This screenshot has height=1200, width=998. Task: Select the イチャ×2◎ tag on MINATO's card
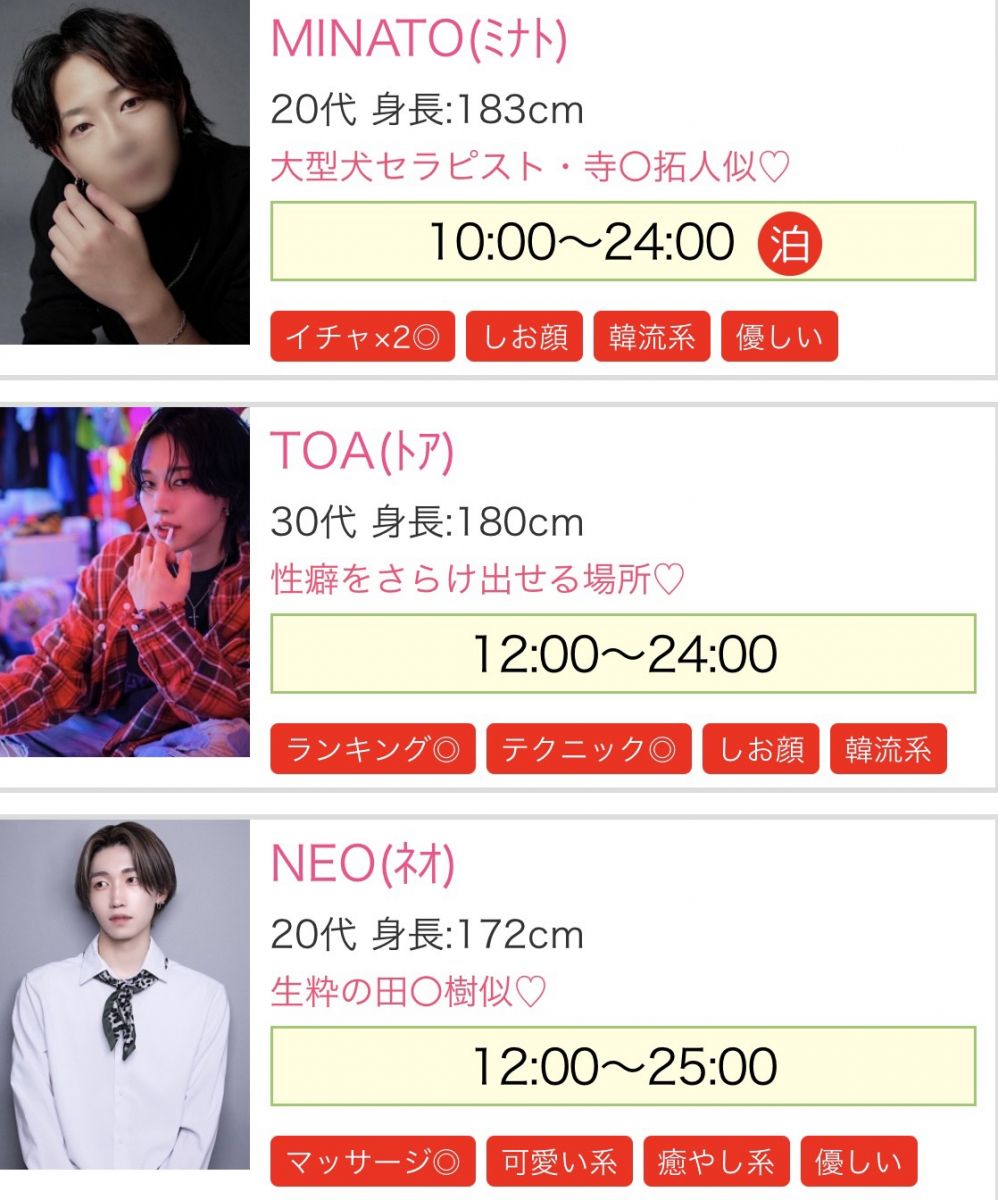coord(362,337)
